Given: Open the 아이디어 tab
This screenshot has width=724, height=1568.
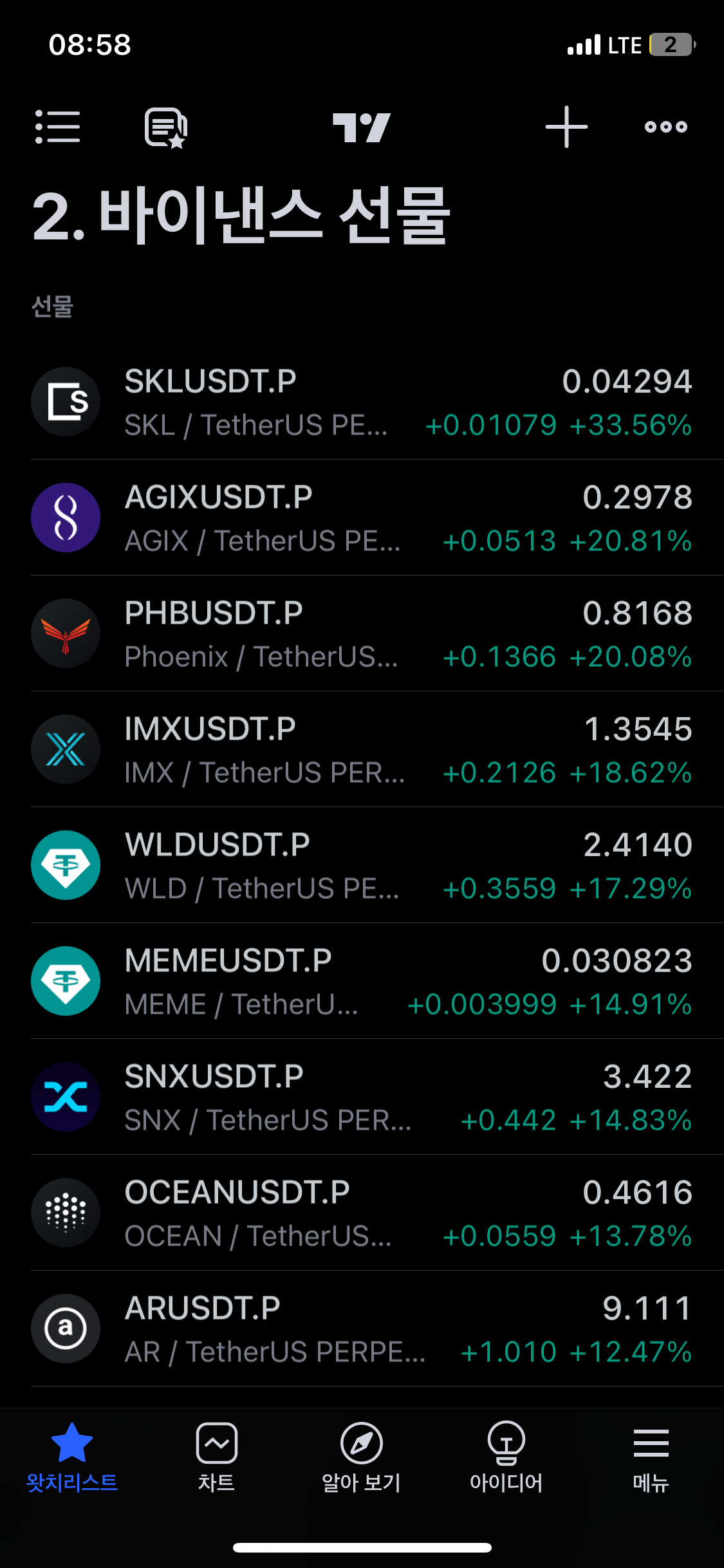Looking at the screenshot, I should tap(506, 1457).
